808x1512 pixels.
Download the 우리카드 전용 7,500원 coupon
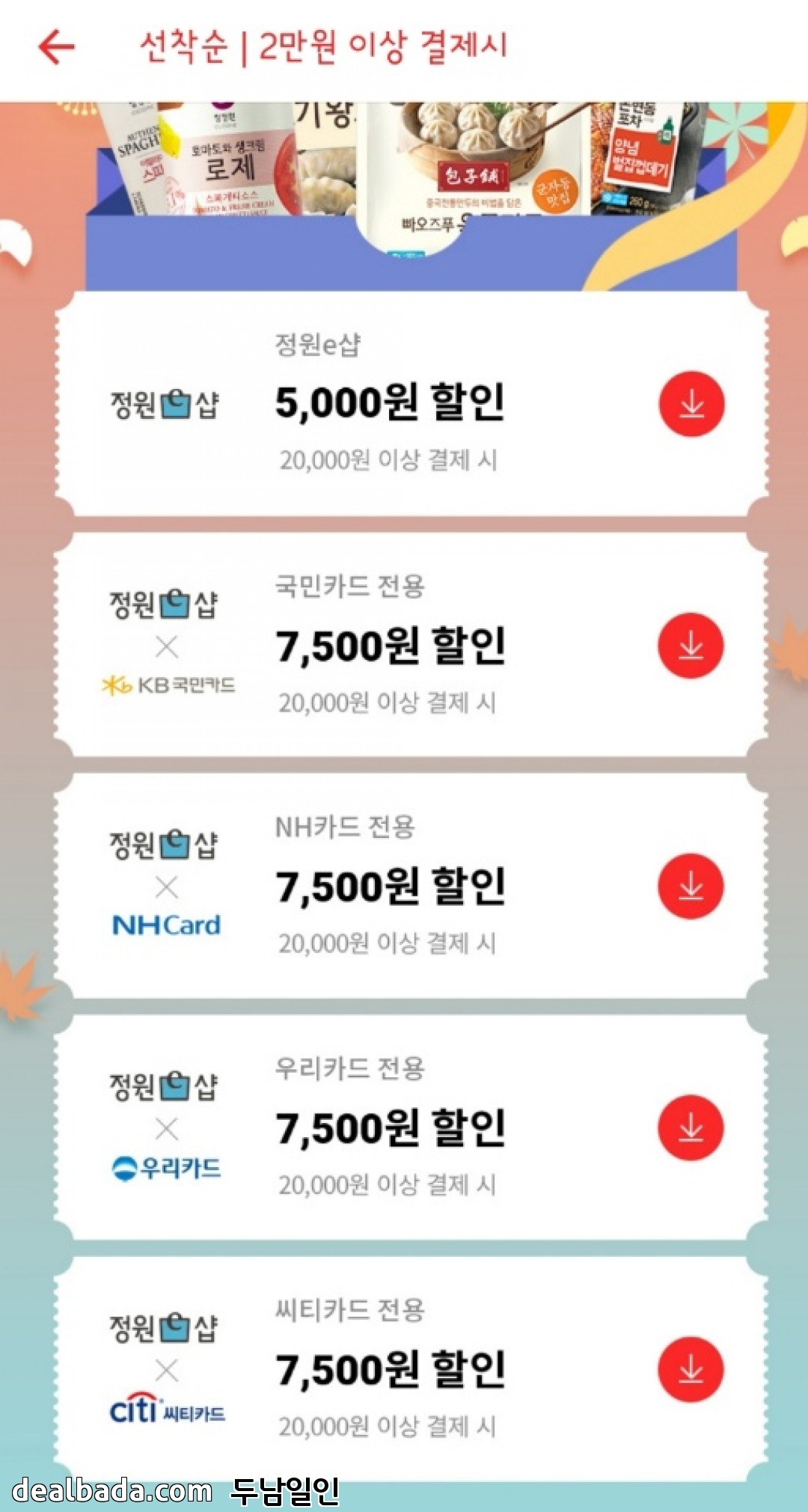point(691,1127)
